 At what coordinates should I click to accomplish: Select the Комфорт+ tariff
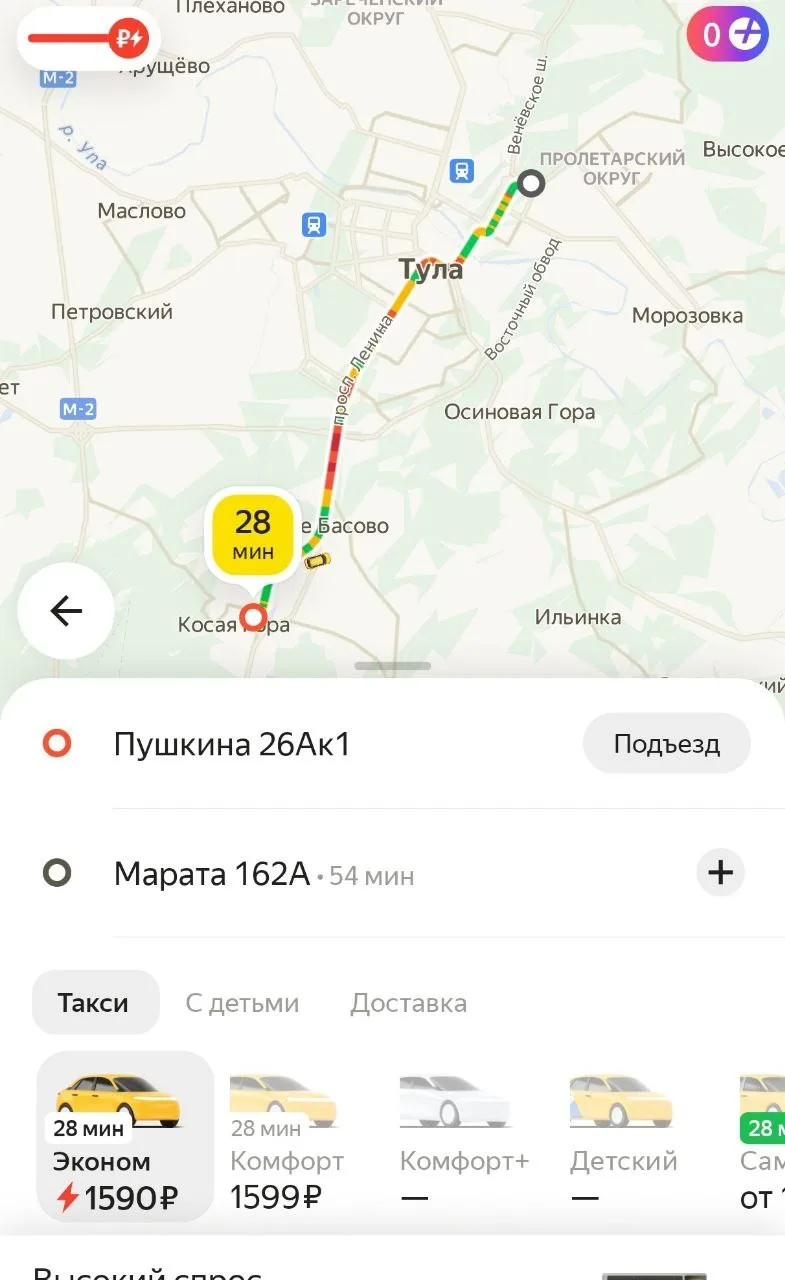(x=463, y=1136)
